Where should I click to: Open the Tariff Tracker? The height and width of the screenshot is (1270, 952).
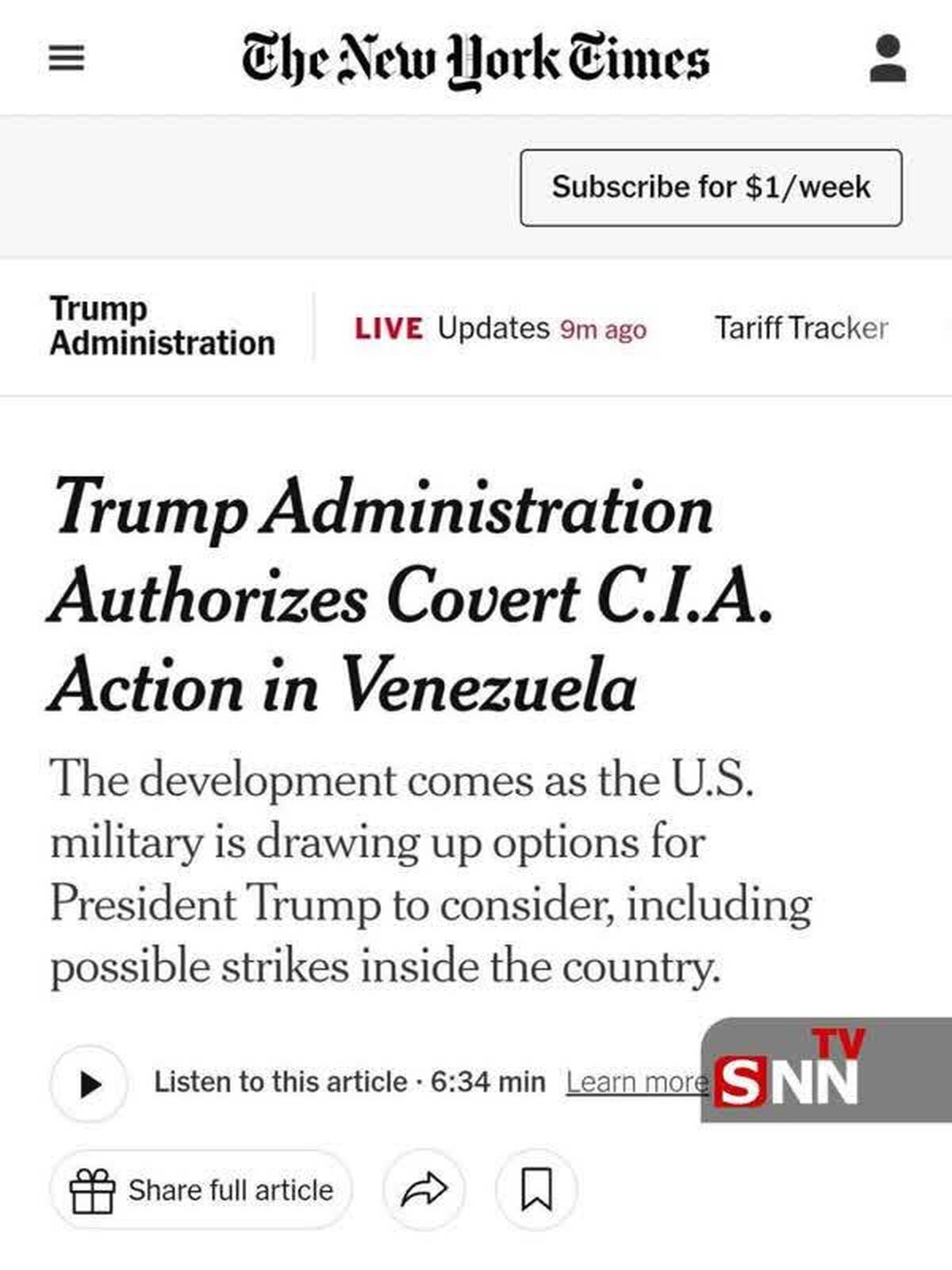800,328
